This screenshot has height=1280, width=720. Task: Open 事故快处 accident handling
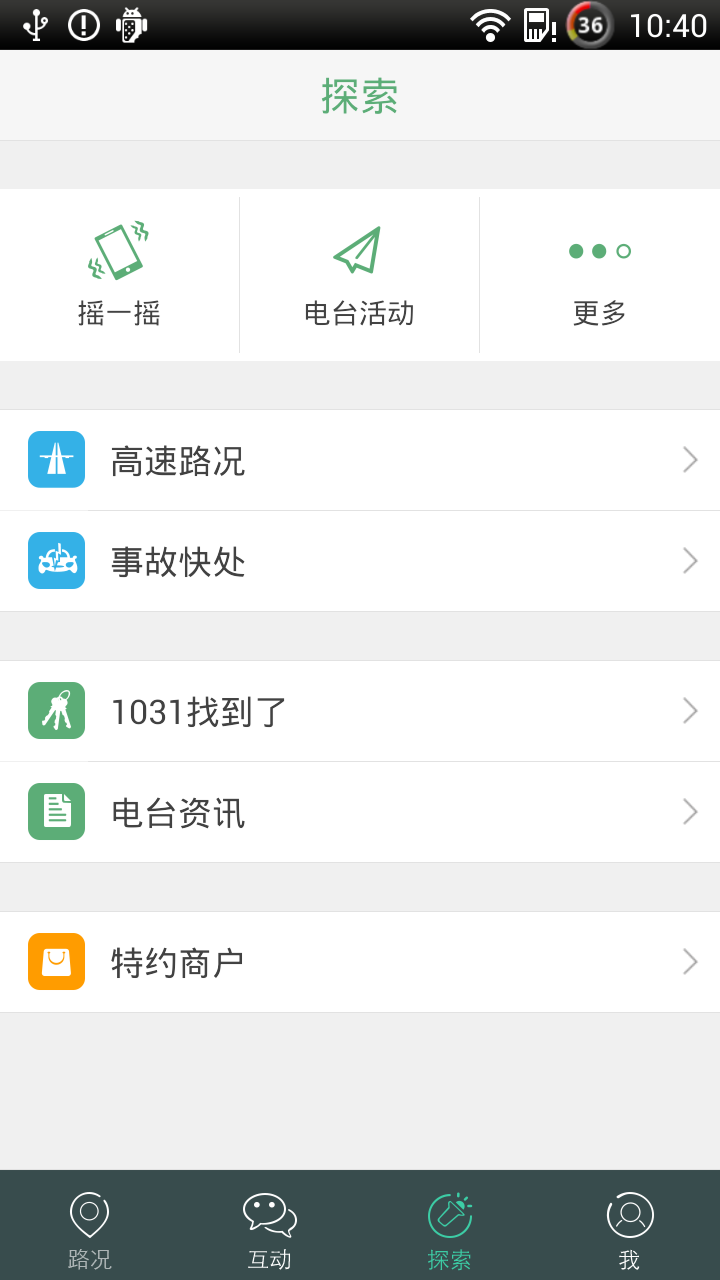click(x=360, y=561)
